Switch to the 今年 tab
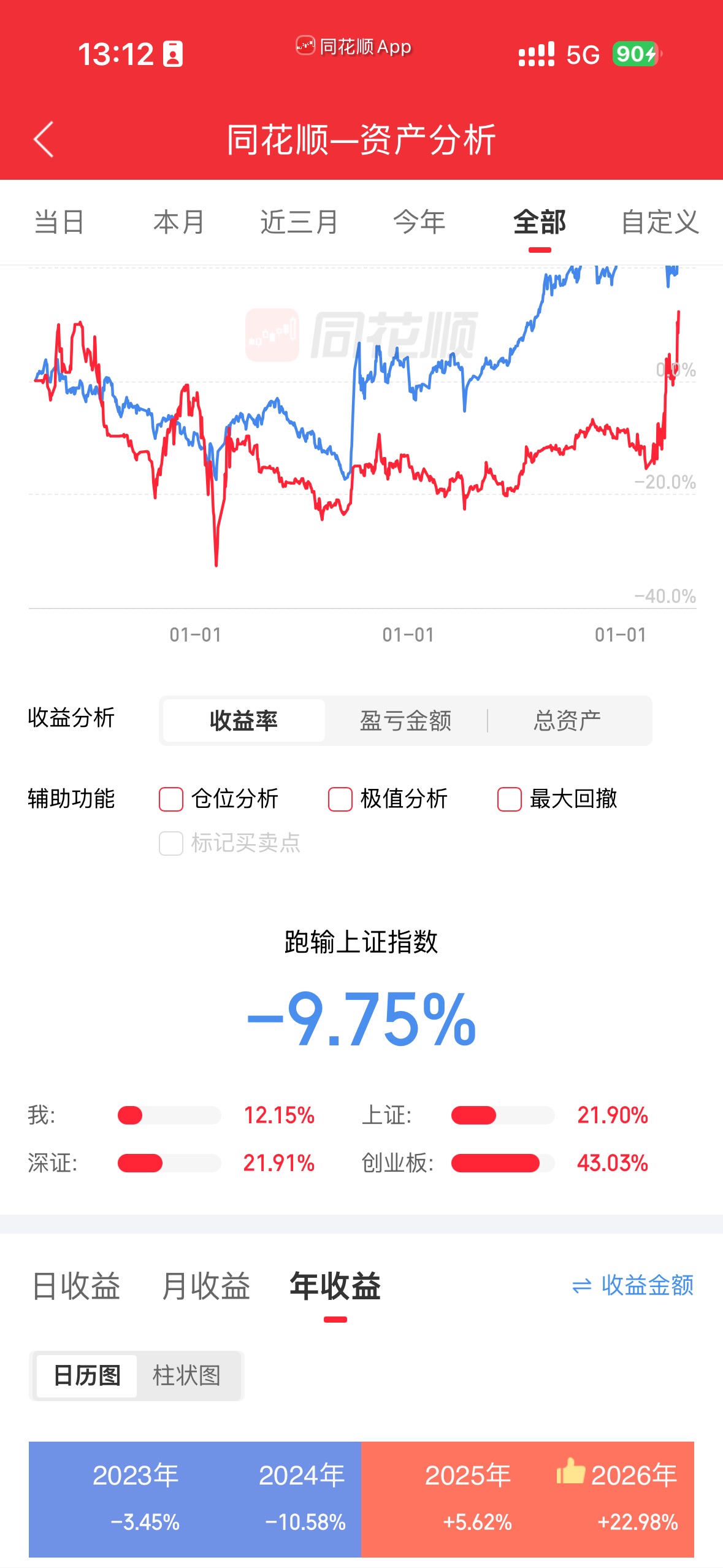The image size is (723, 1568). tap(419, 222)
